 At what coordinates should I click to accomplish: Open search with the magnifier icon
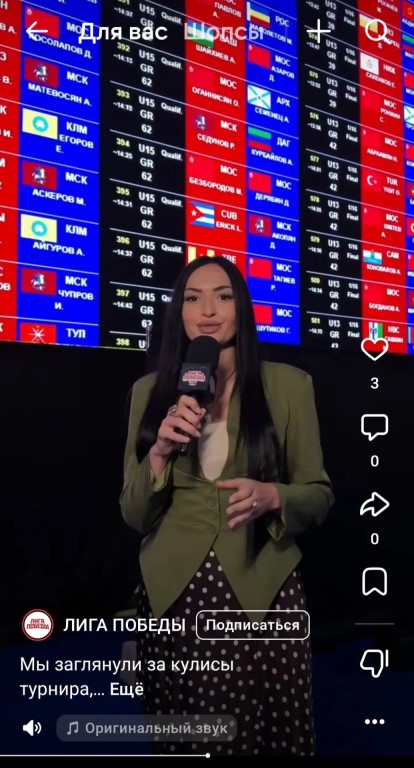coord(378,32)
